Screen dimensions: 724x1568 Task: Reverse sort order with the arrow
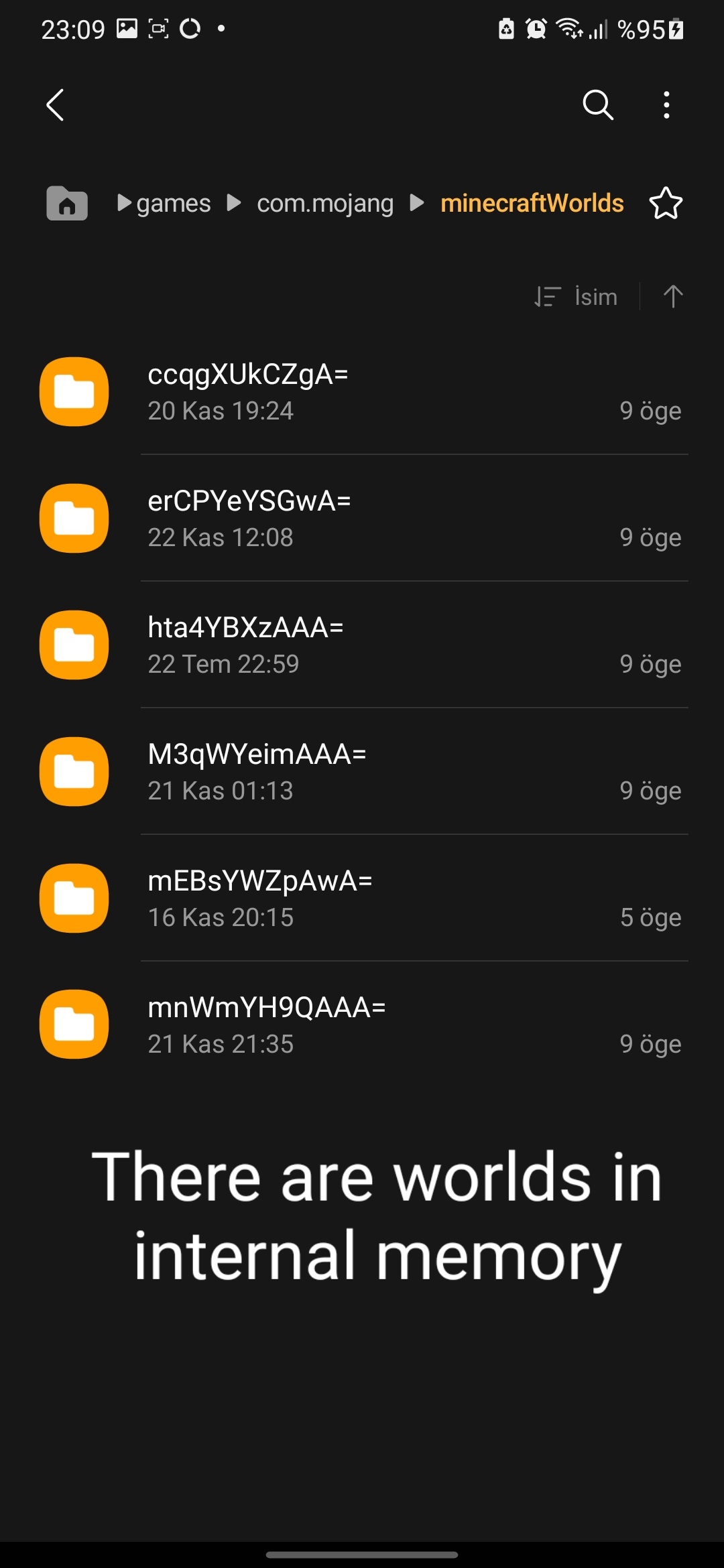(x=672, y=296)
